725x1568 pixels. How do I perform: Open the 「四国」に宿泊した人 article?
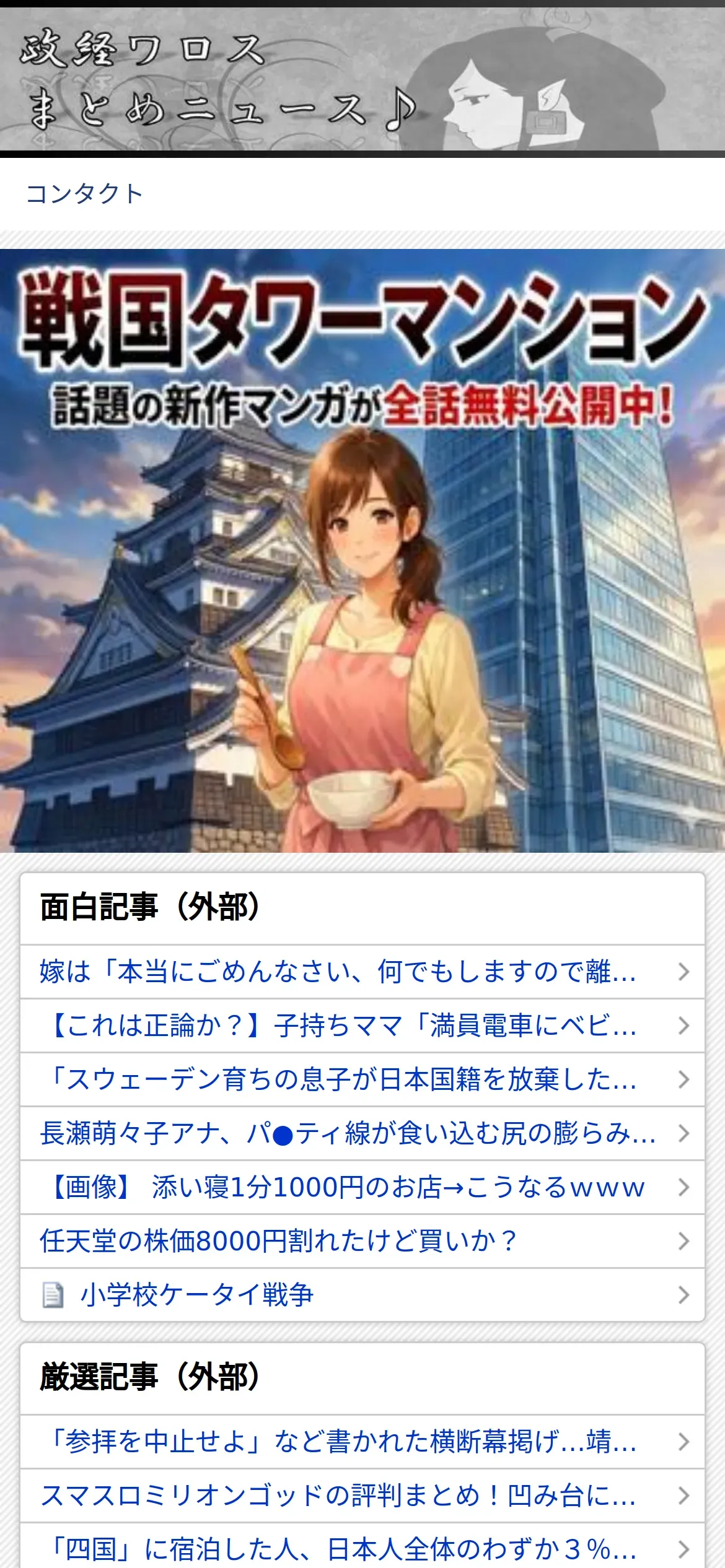coord(362,1546)
